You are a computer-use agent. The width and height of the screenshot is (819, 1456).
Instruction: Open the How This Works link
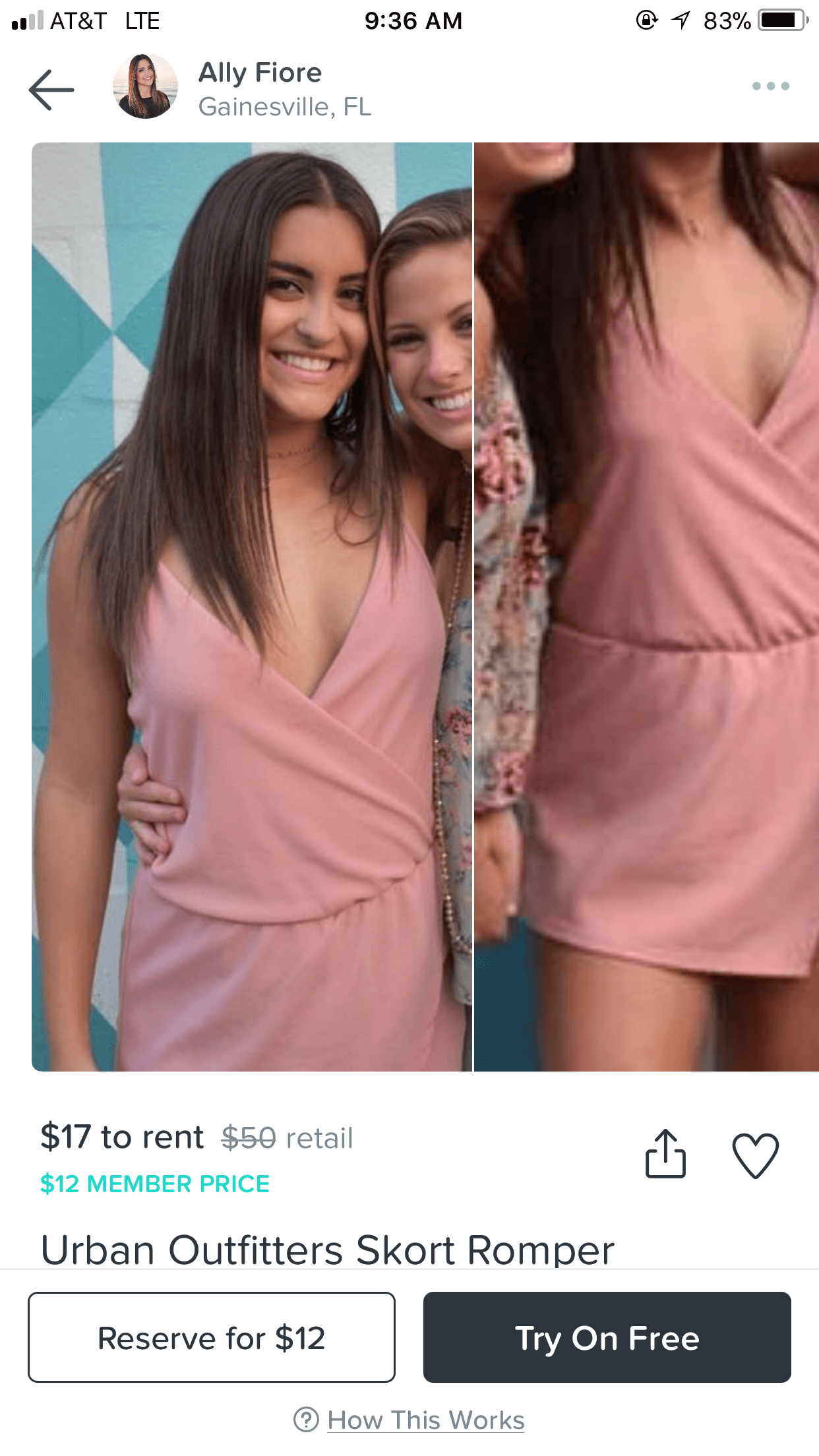coord(425,1420)
